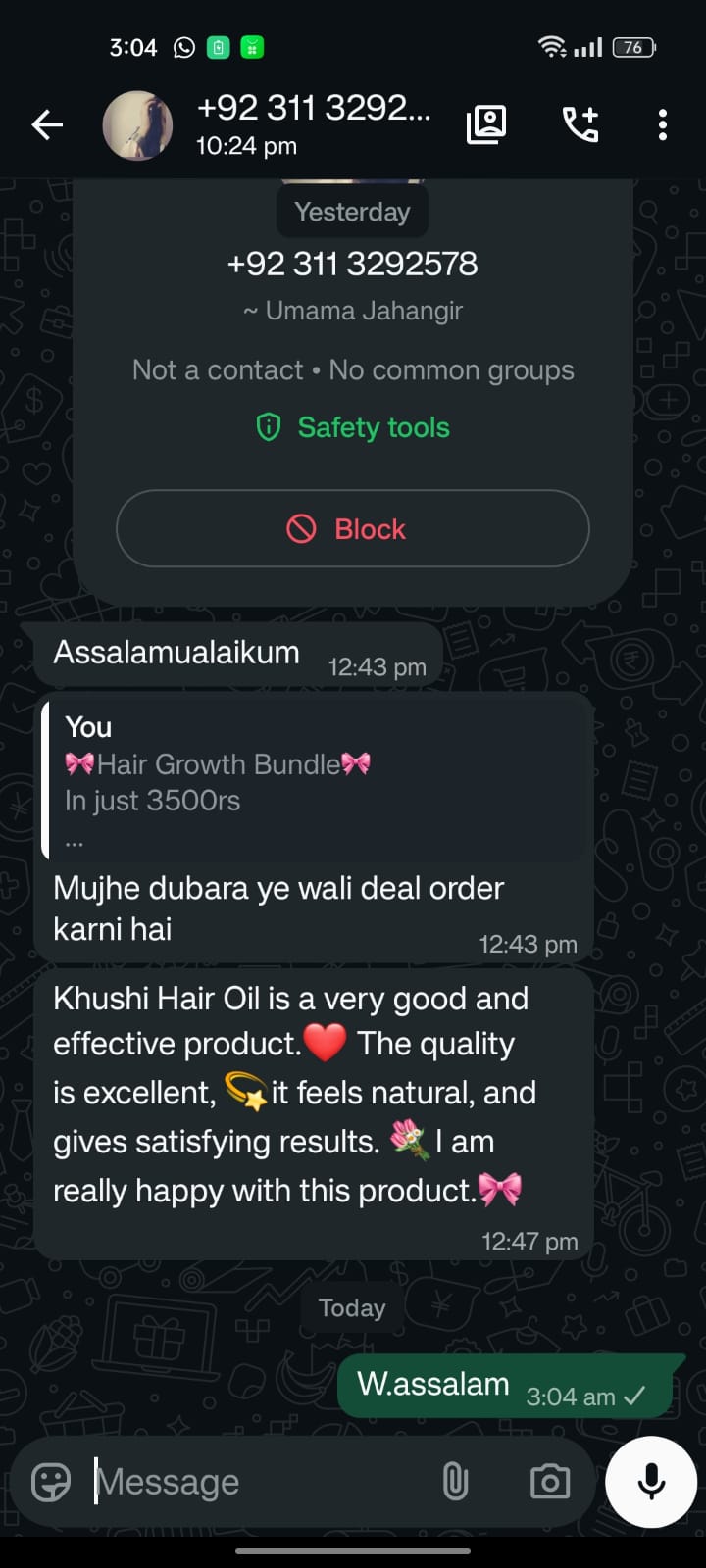706x1568 pixels.
Task: Open the emoji and sticker picker
Action: (x=51, y=1482)
